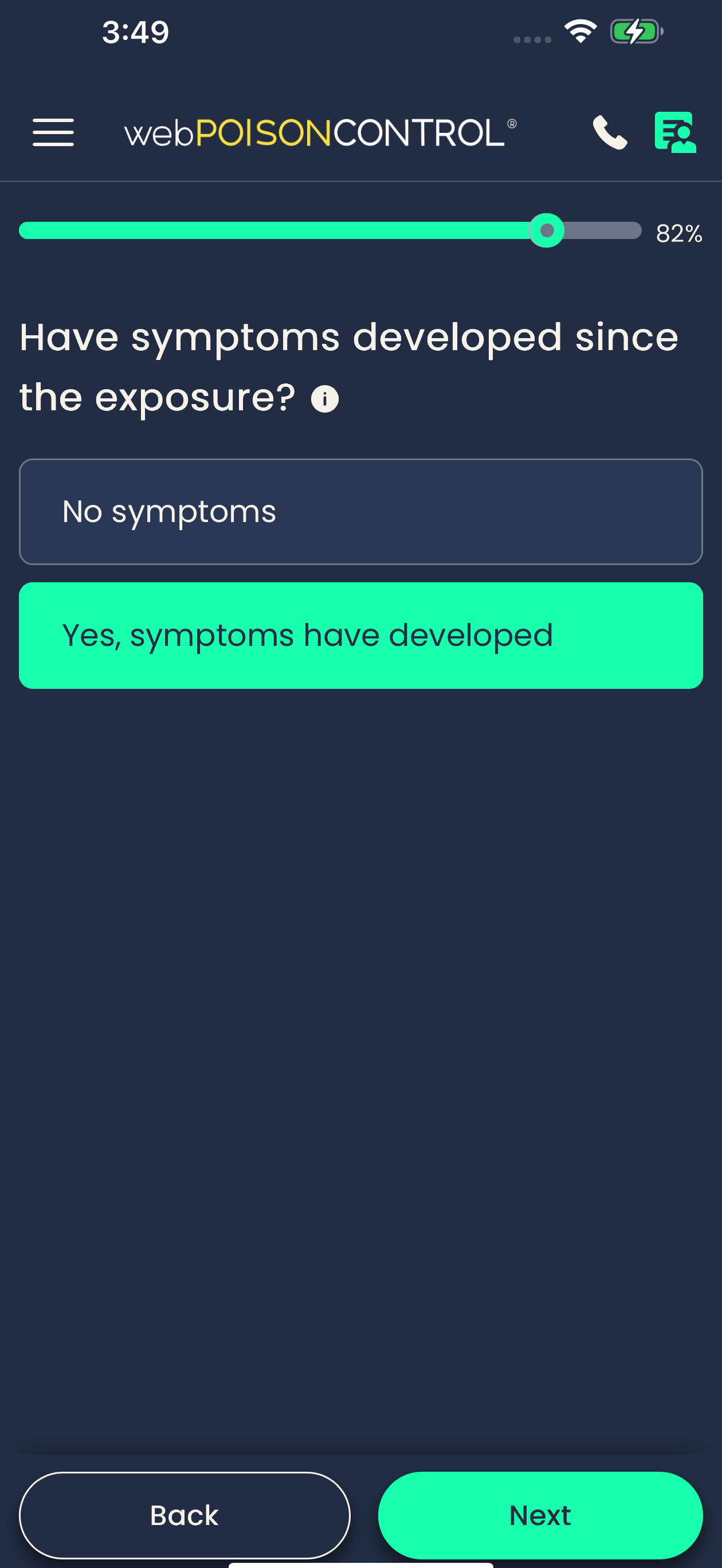Call poison control via phone icon

(x=610, y=132)
